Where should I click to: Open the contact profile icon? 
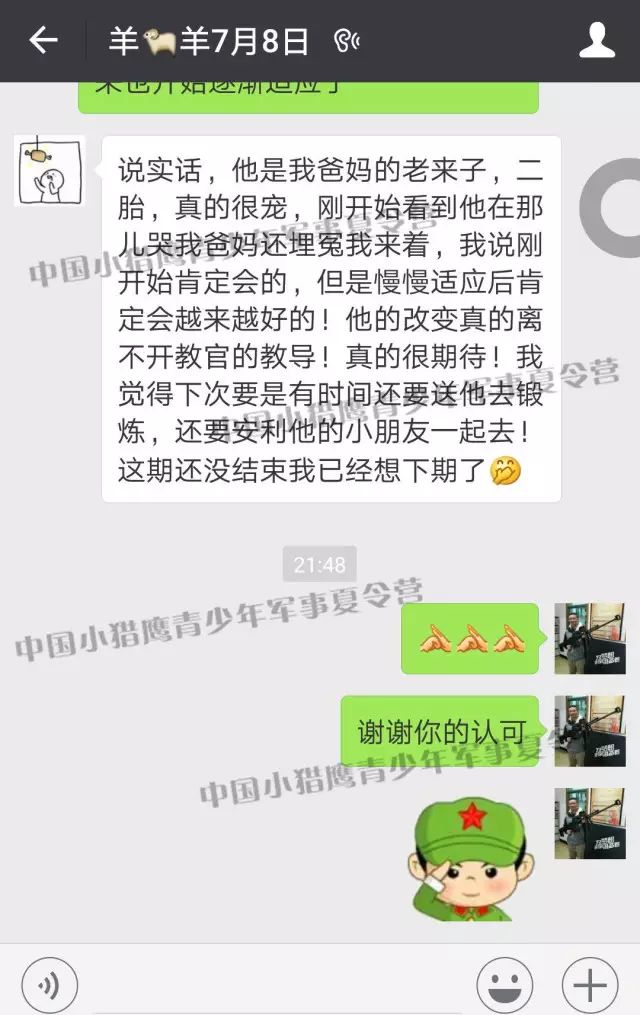tap(597, 41)
